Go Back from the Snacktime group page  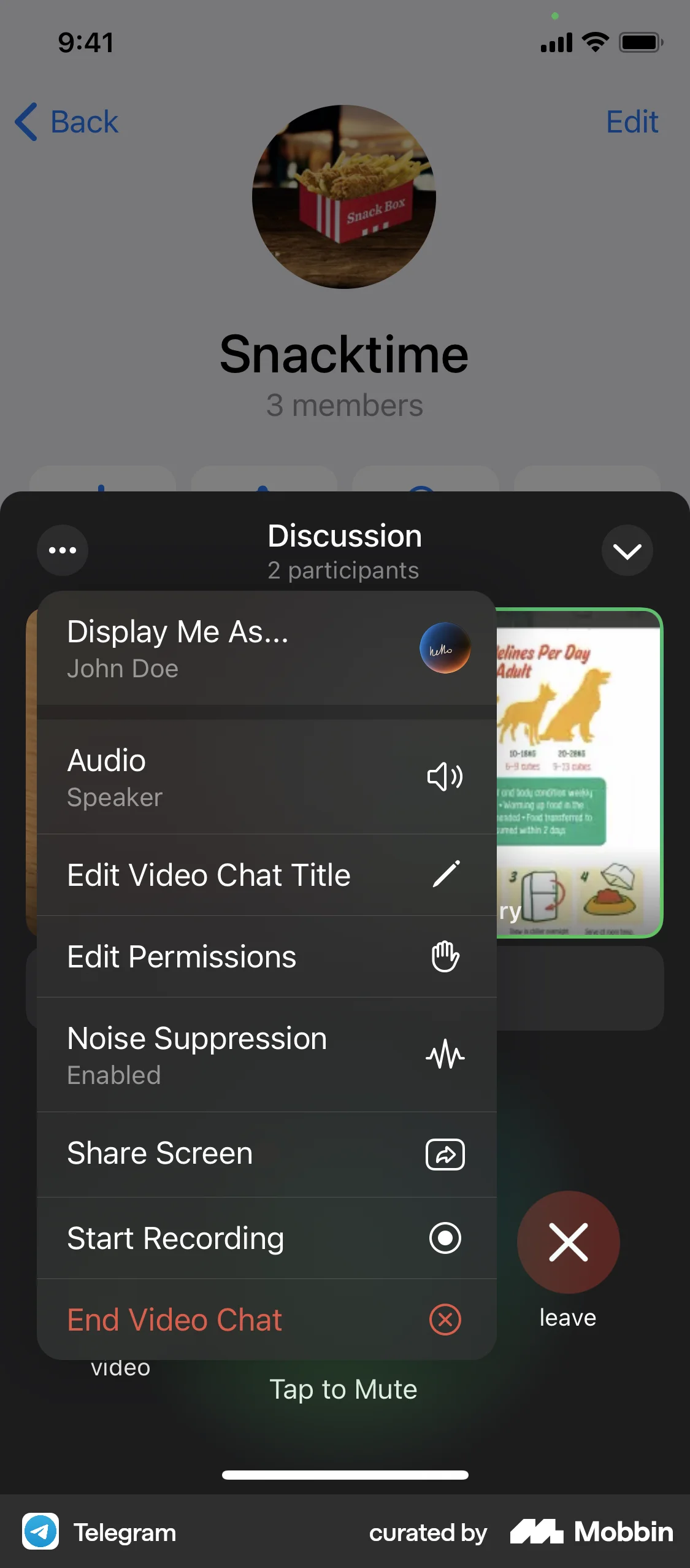coord(66,122)
